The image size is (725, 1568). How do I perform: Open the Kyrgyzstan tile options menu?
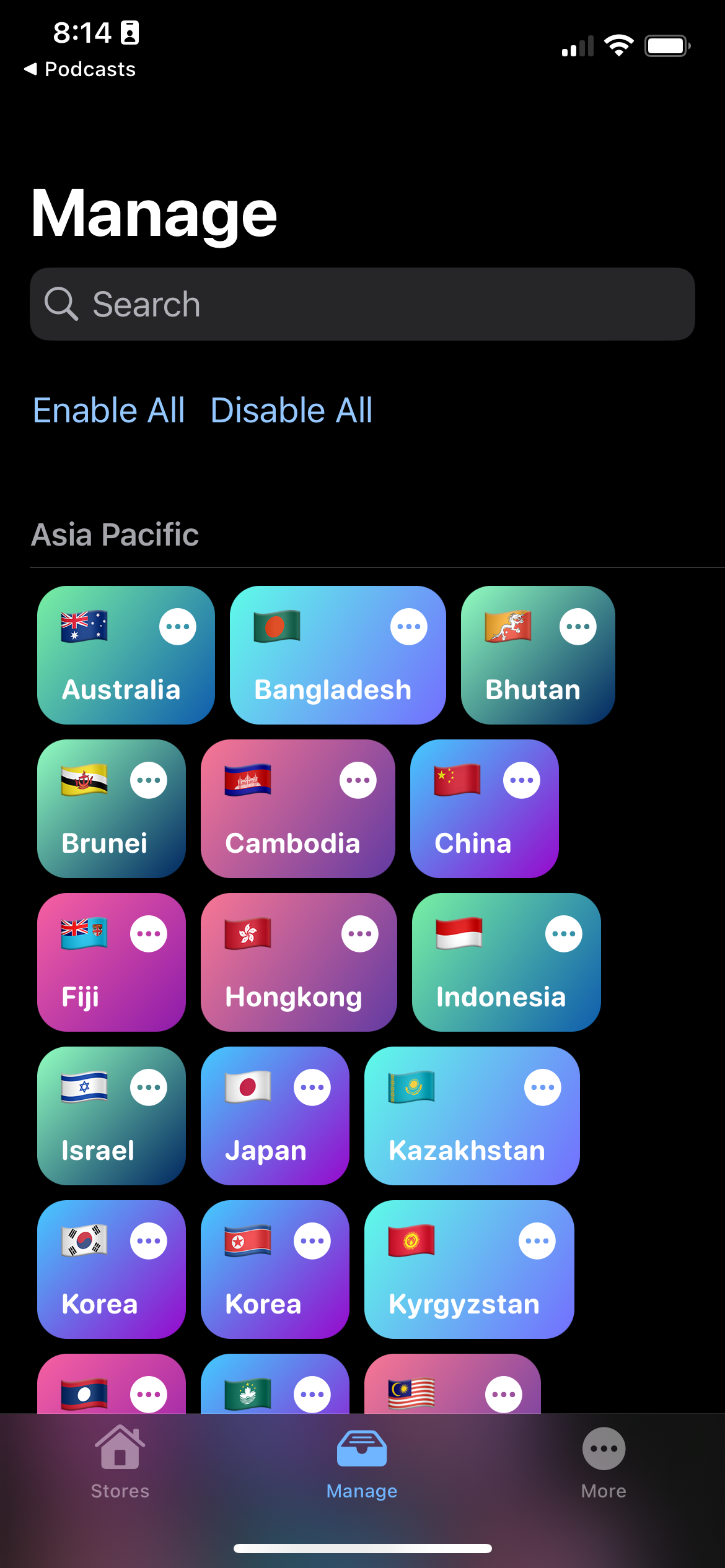coord(537,1240)
